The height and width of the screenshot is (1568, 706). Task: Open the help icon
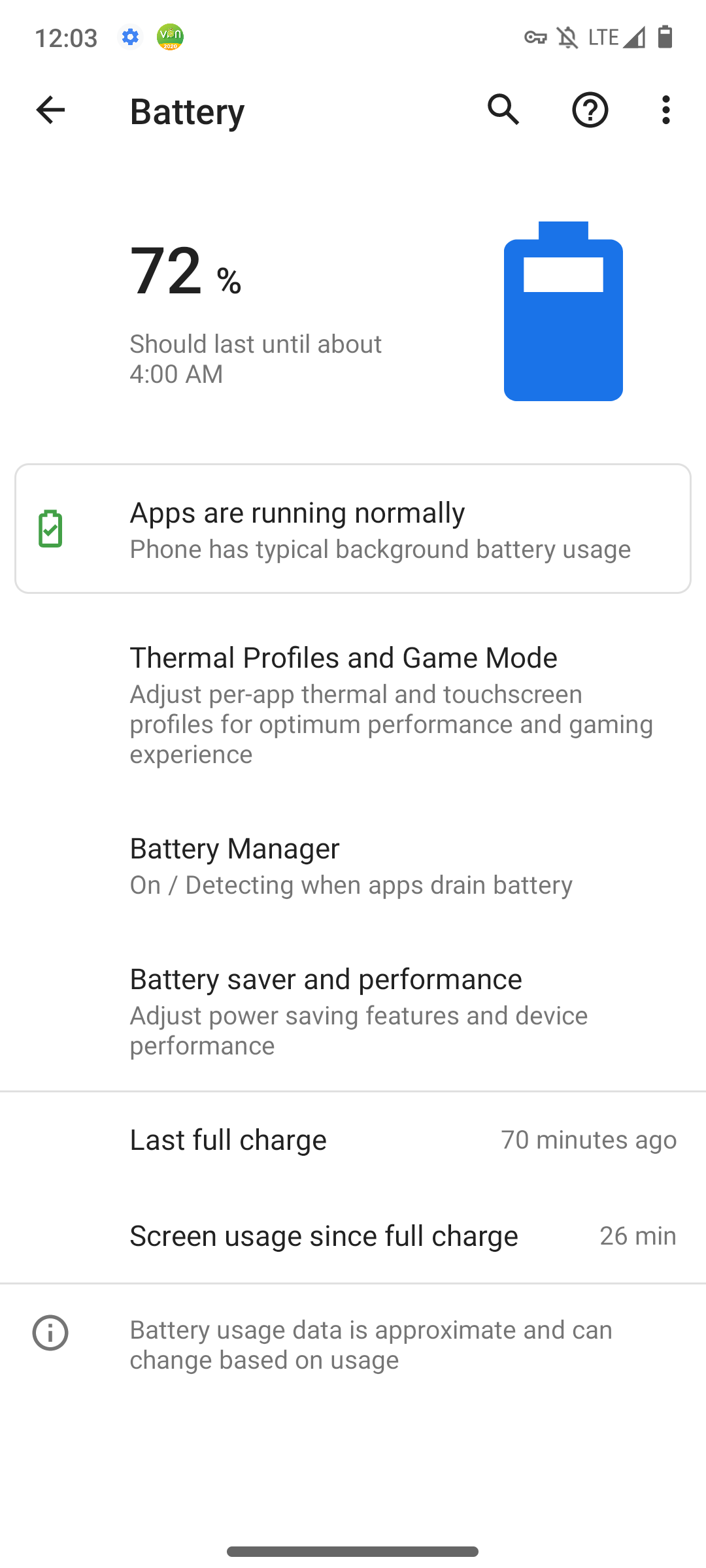coord(590,110)
